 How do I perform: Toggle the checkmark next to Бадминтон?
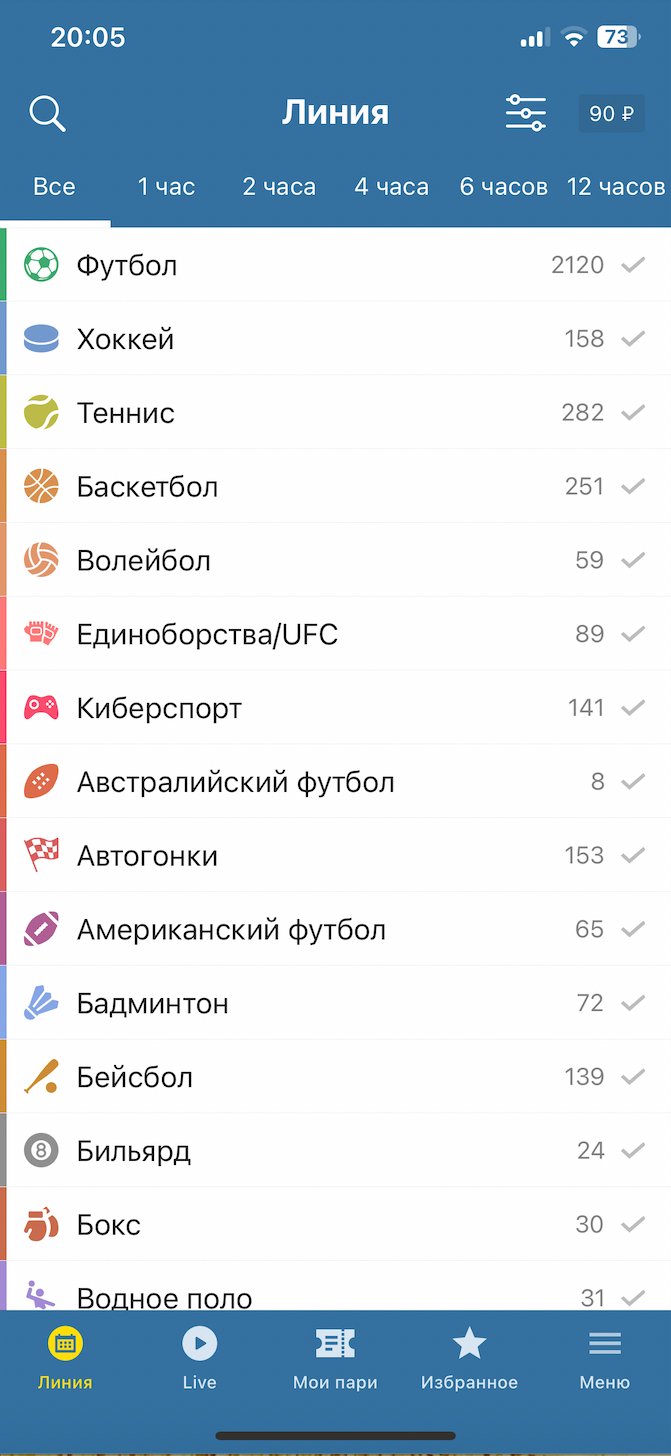click(633, 1003)
